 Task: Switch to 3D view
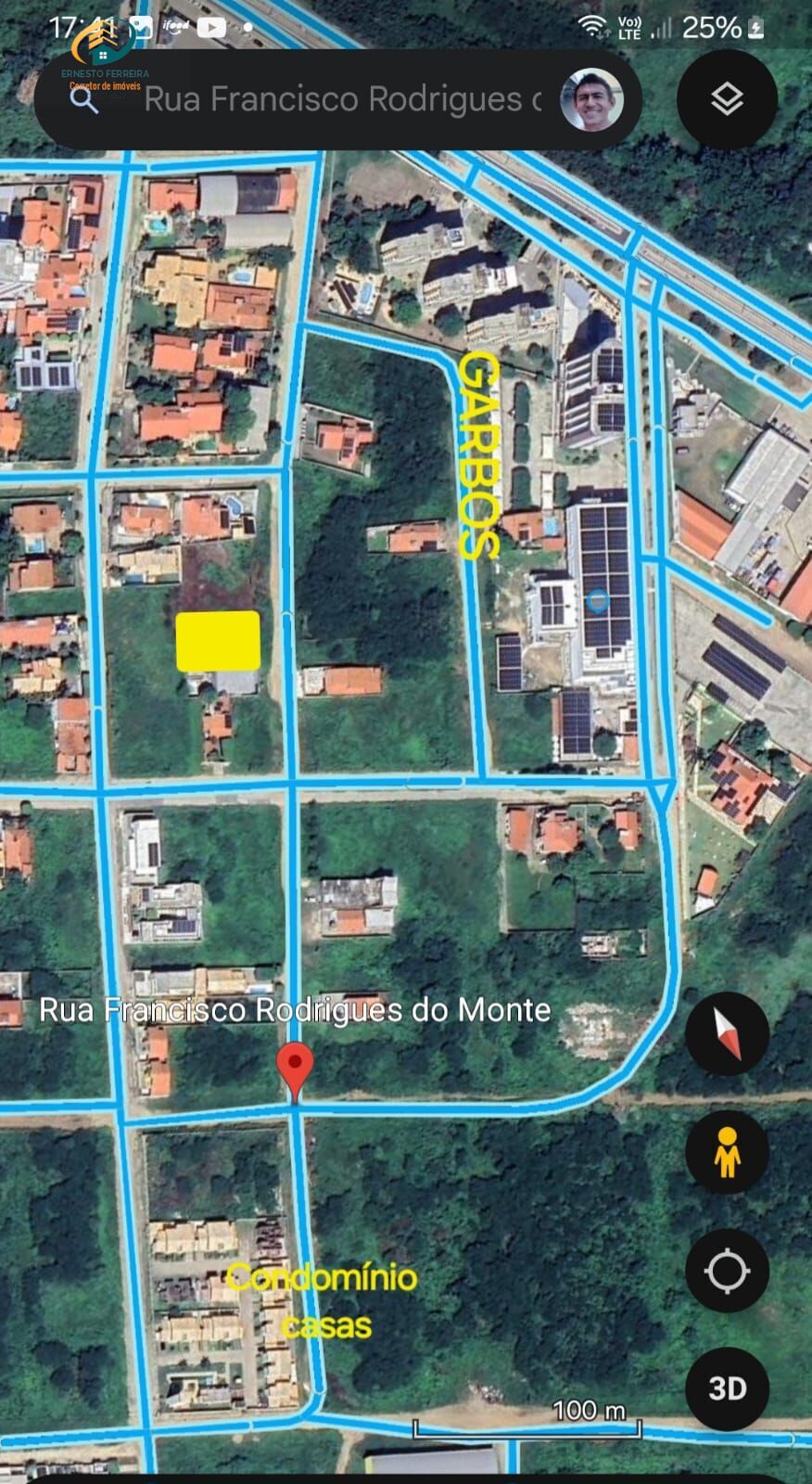[727, 1388]
